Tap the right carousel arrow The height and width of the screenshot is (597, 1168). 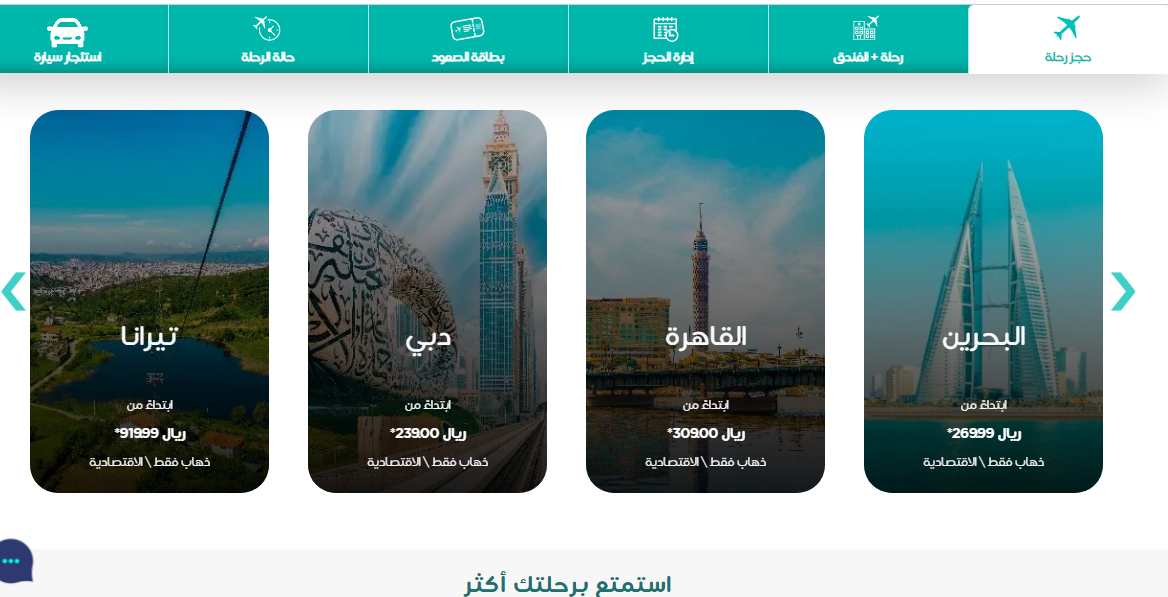tap(1123, 291)
